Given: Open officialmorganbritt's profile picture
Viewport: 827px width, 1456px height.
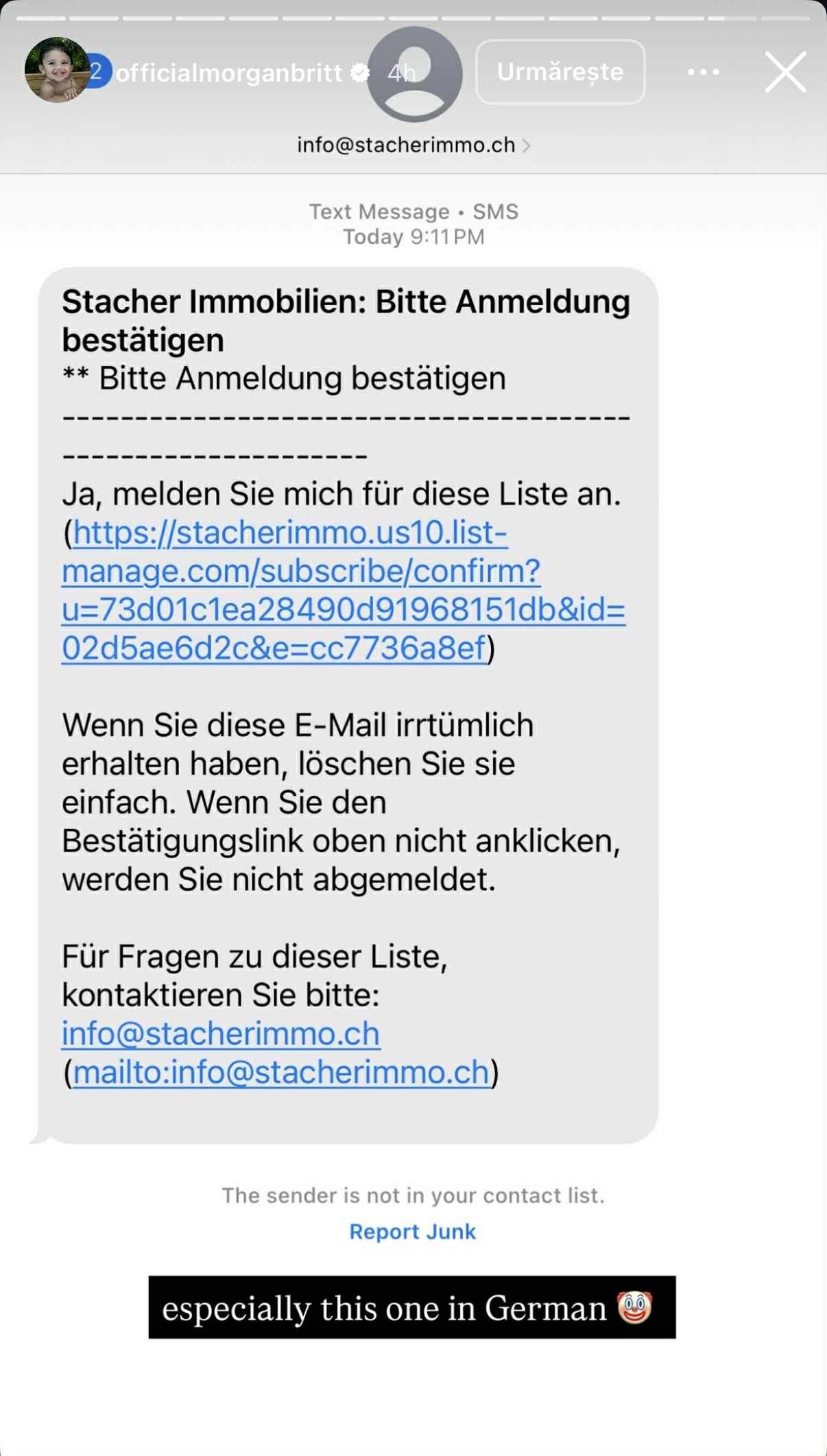Looking at the screenshot, I should point(56,71).
